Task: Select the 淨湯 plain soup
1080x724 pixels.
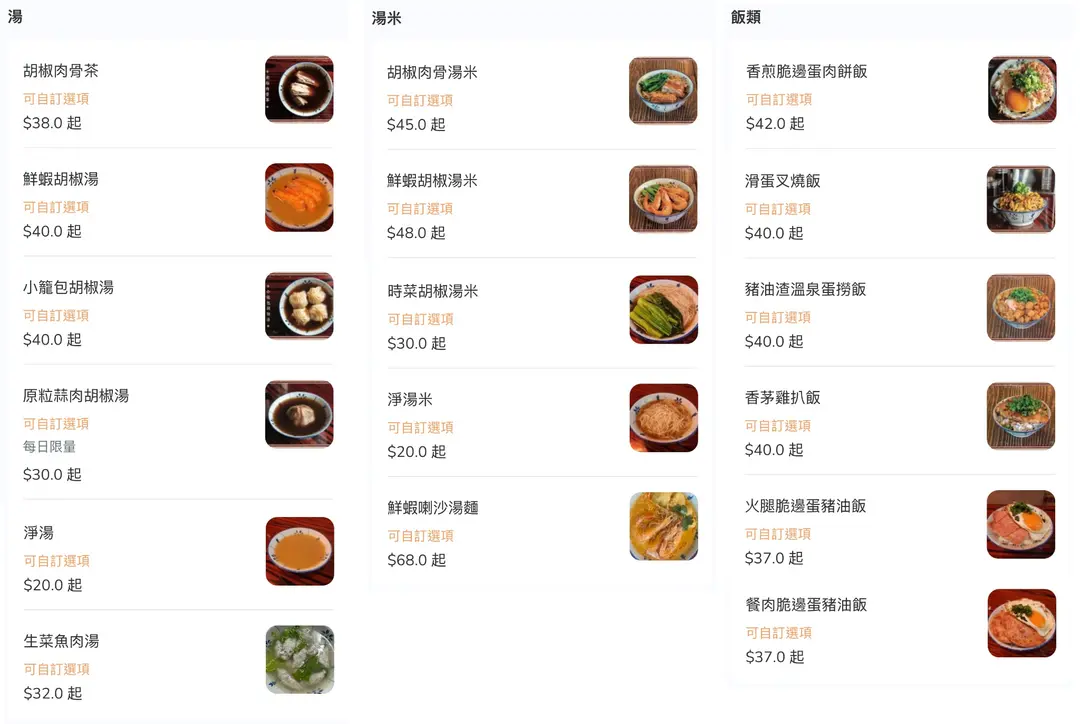Action: pos(39,532)
